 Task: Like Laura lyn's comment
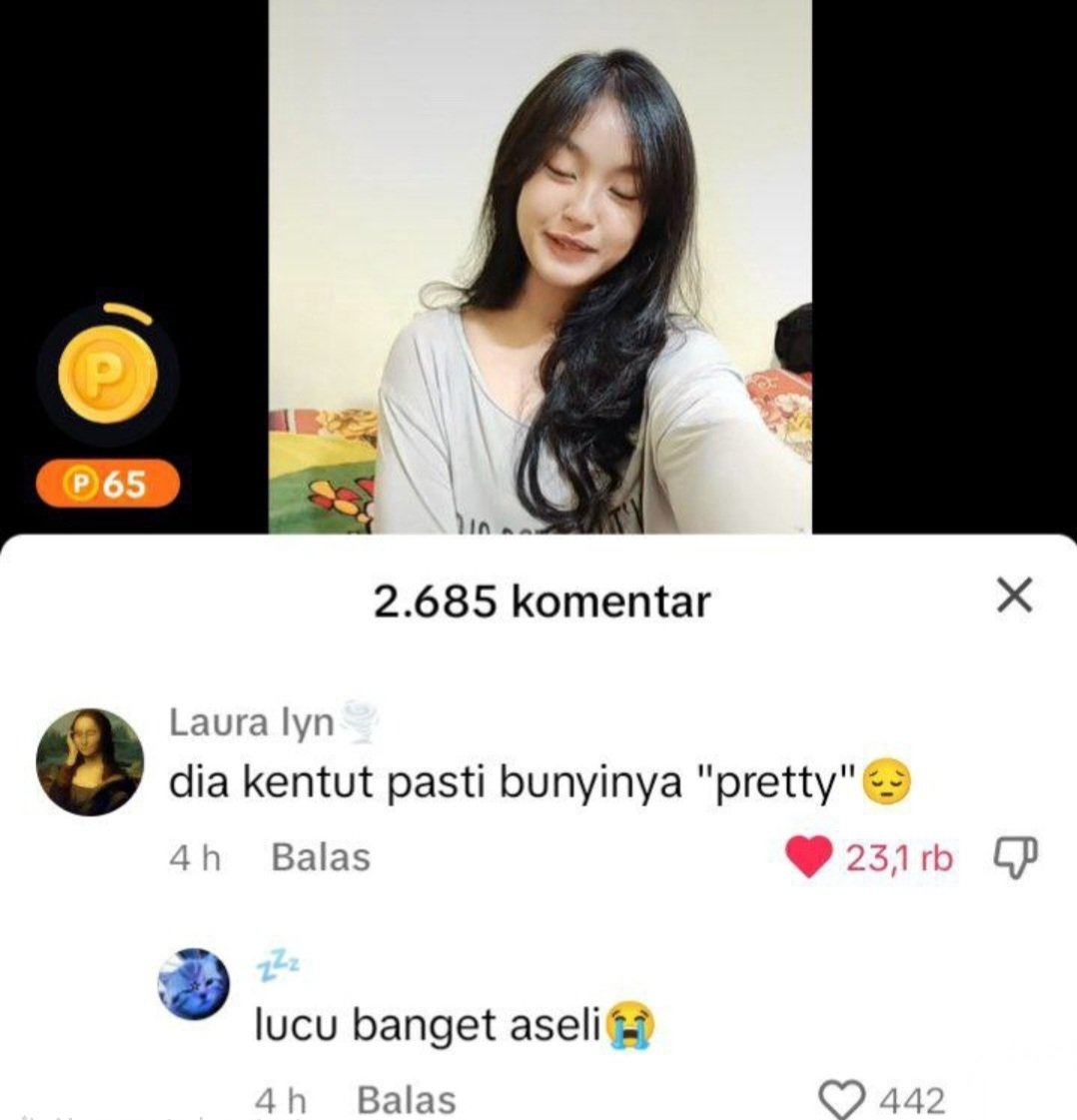click(809, 857)
